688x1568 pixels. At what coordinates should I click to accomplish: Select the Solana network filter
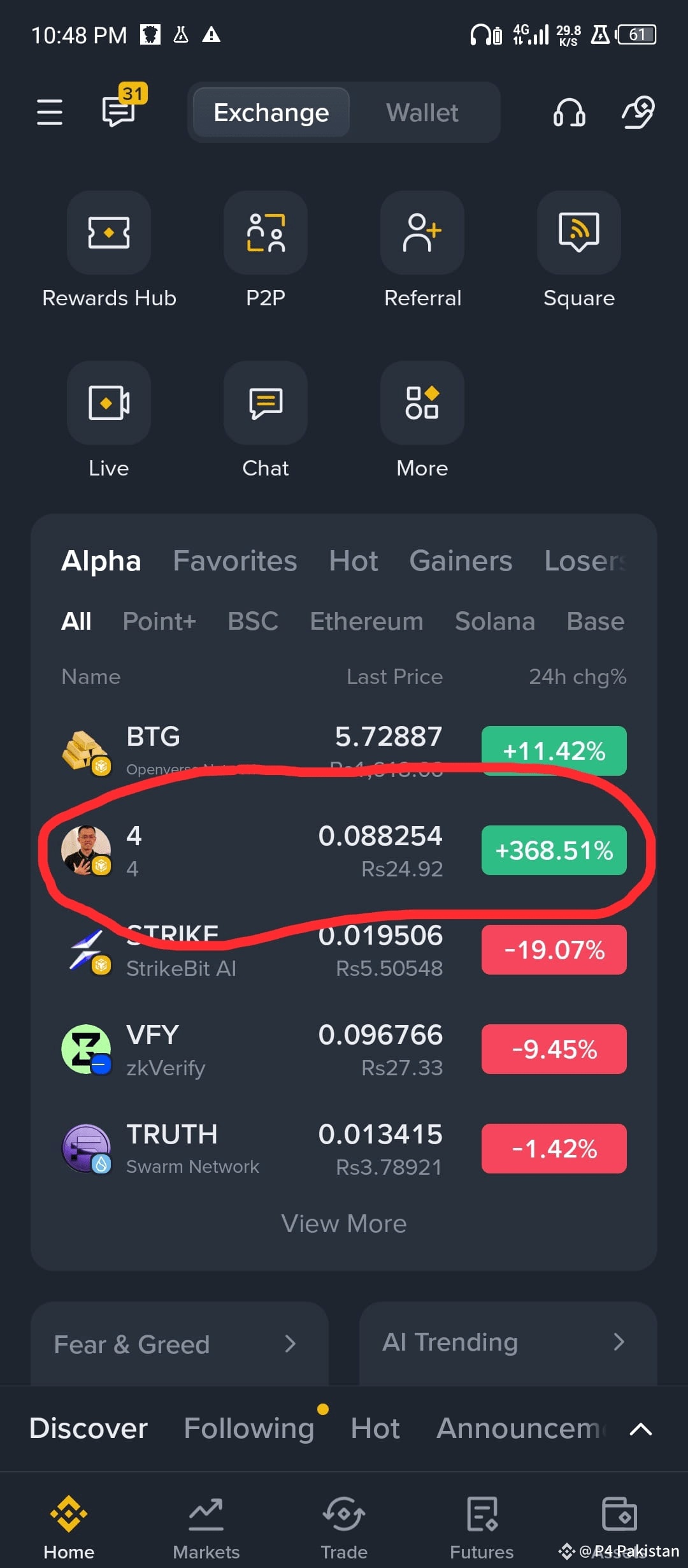pos(495,621)
